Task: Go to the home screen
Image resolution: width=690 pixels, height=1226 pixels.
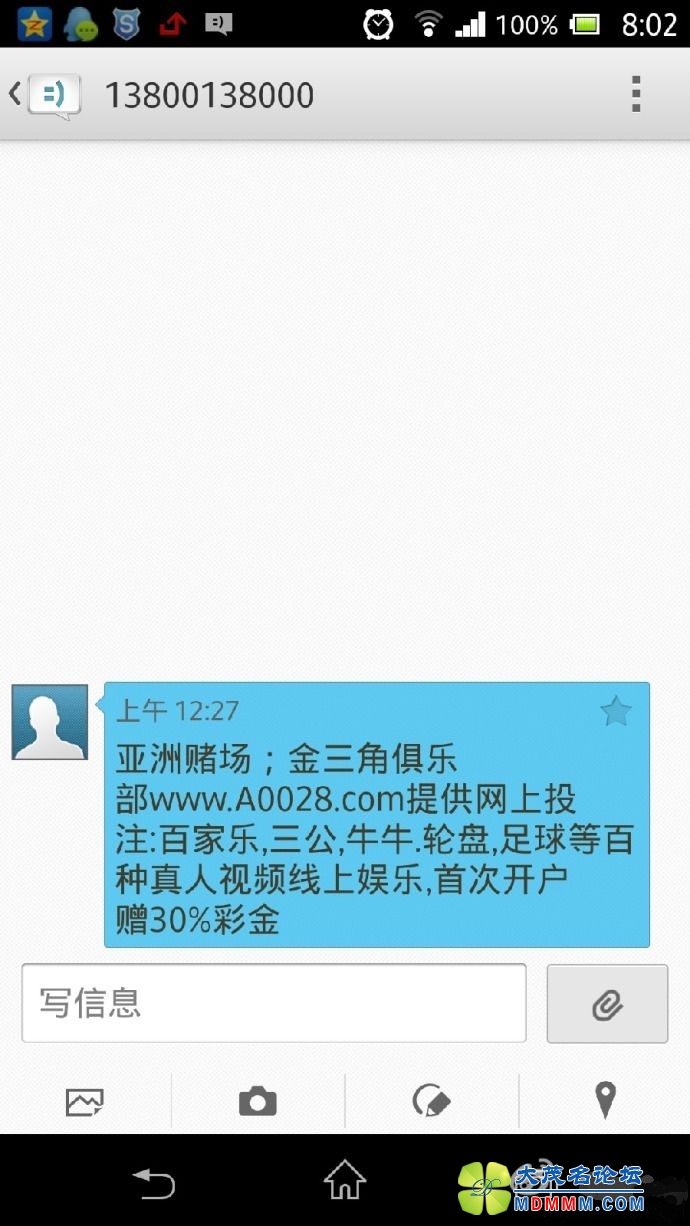Action: pyautogui.click(x=345, y=1181)
